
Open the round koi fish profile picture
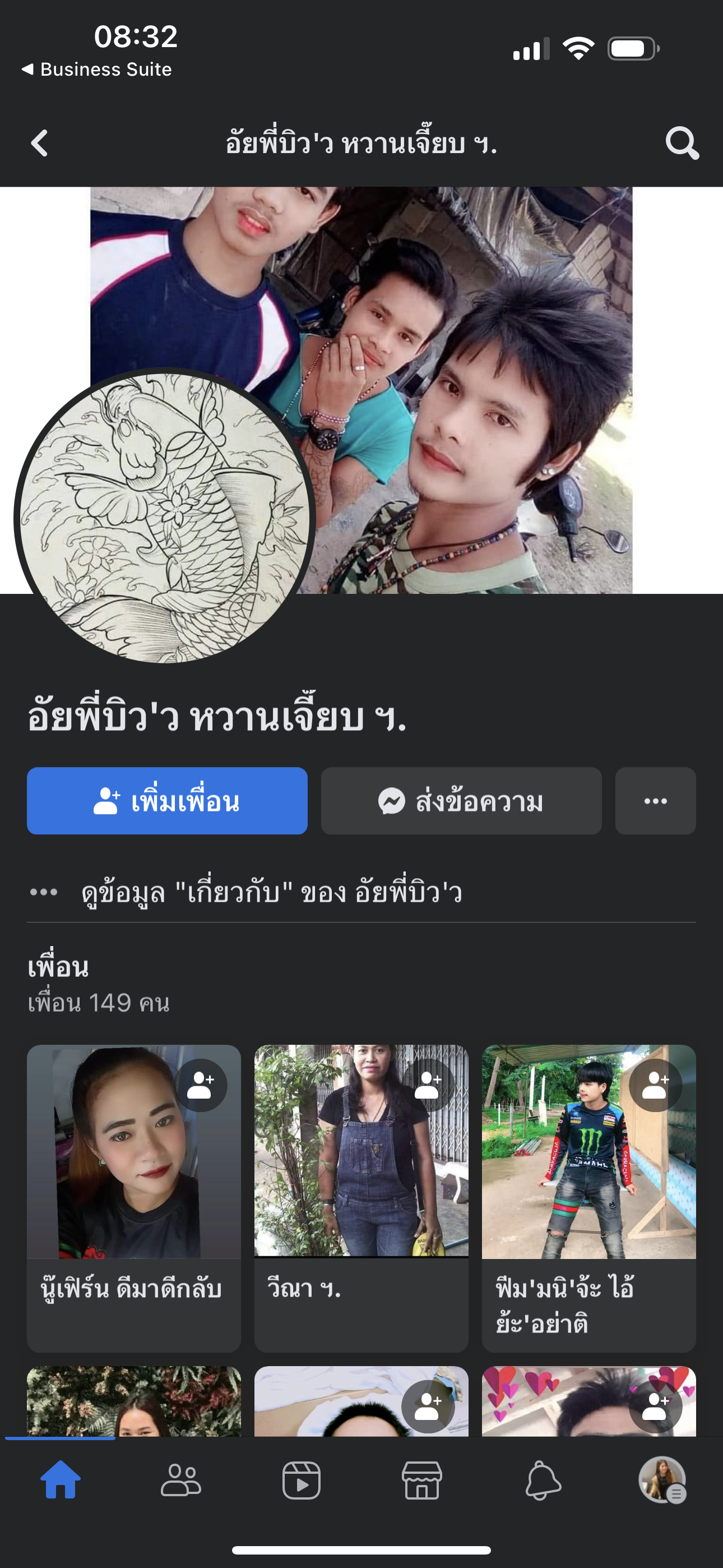(x=164, y=518)
